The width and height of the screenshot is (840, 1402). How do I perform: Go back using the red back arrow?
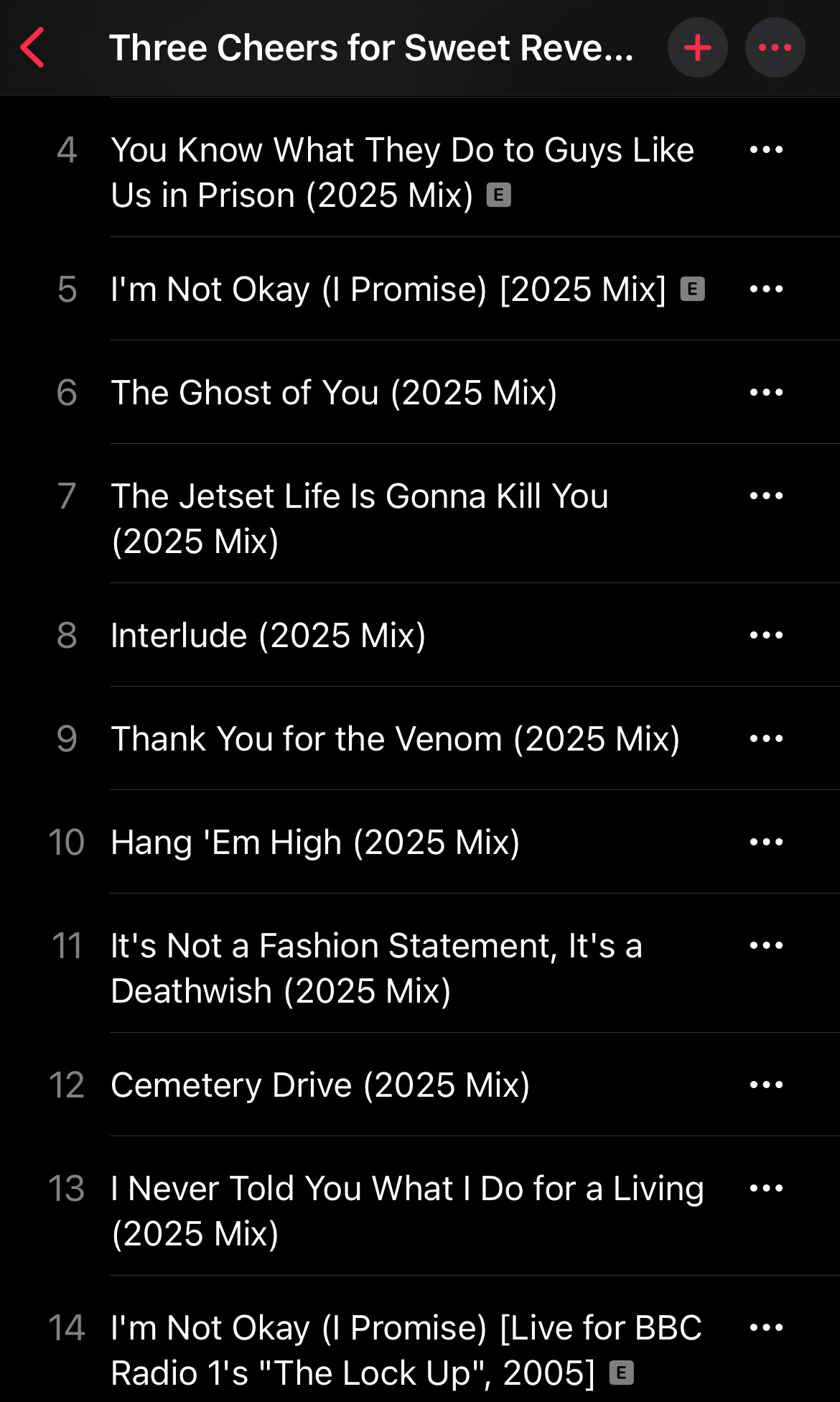click(32, 47)
